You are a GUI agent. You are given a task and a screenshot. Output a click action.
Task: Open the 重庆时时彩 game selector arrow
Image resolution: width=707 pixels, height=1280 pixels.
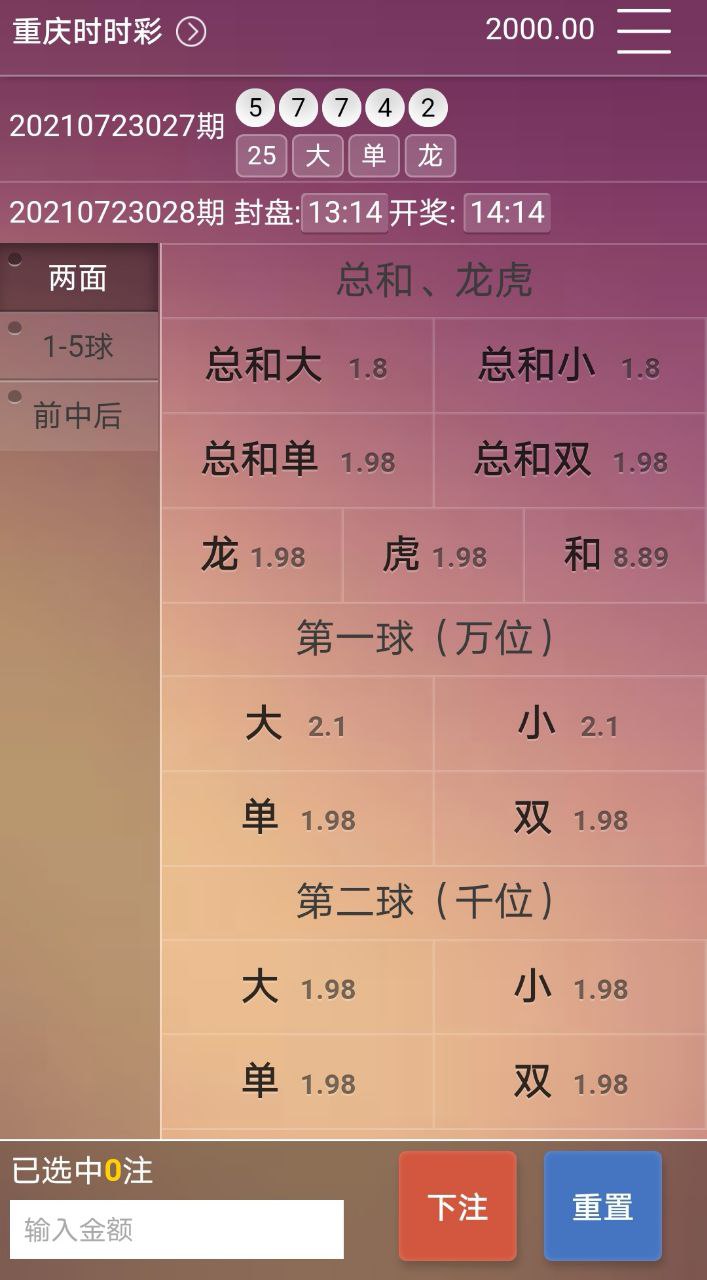point(191,32)
